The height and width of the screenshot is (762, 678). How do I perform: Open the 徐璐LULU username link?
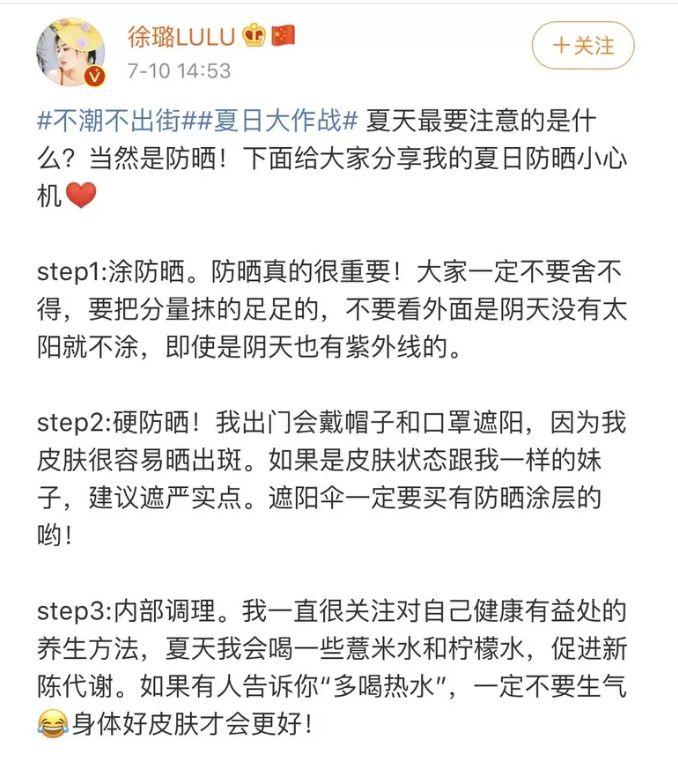click(x=180, y=36)
